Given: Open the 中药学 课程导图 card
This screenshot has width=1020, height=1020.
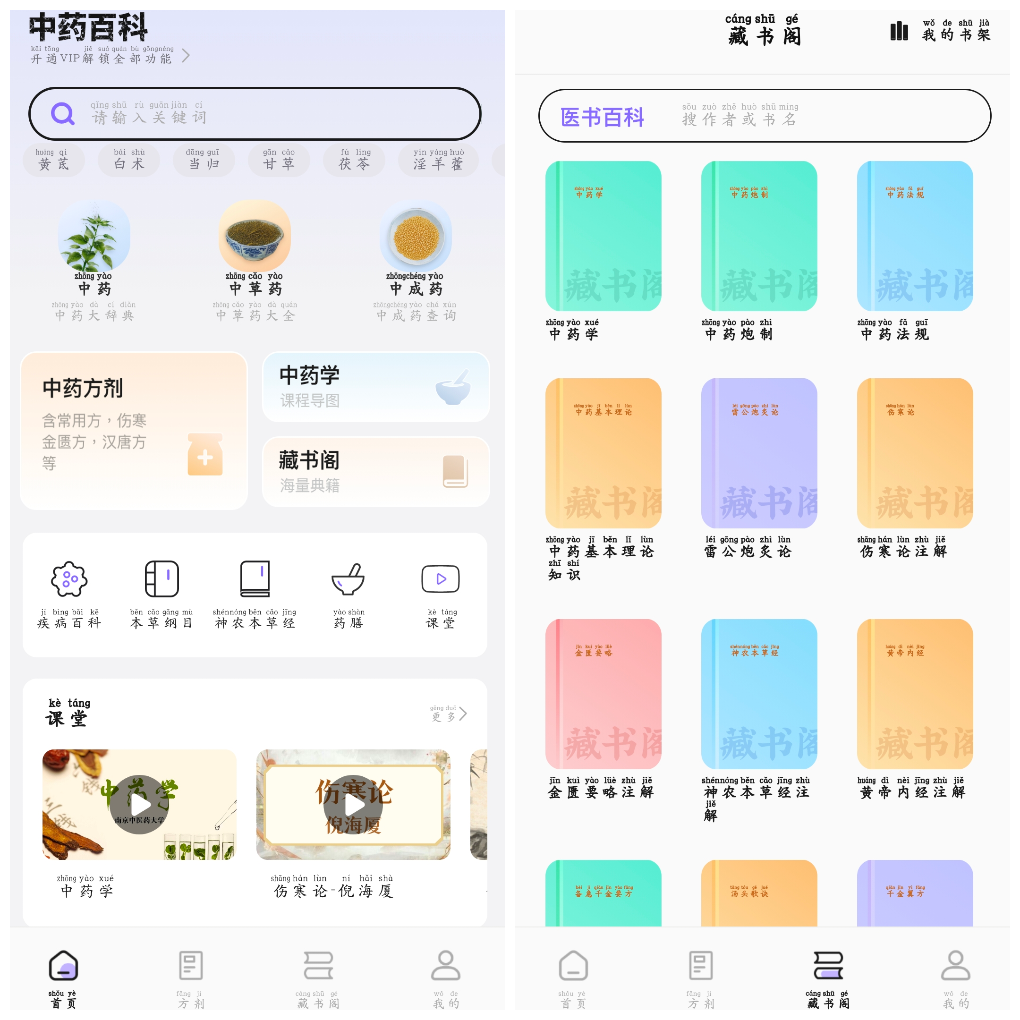Looking at the screenshot, I should click(x=375, y=387).
